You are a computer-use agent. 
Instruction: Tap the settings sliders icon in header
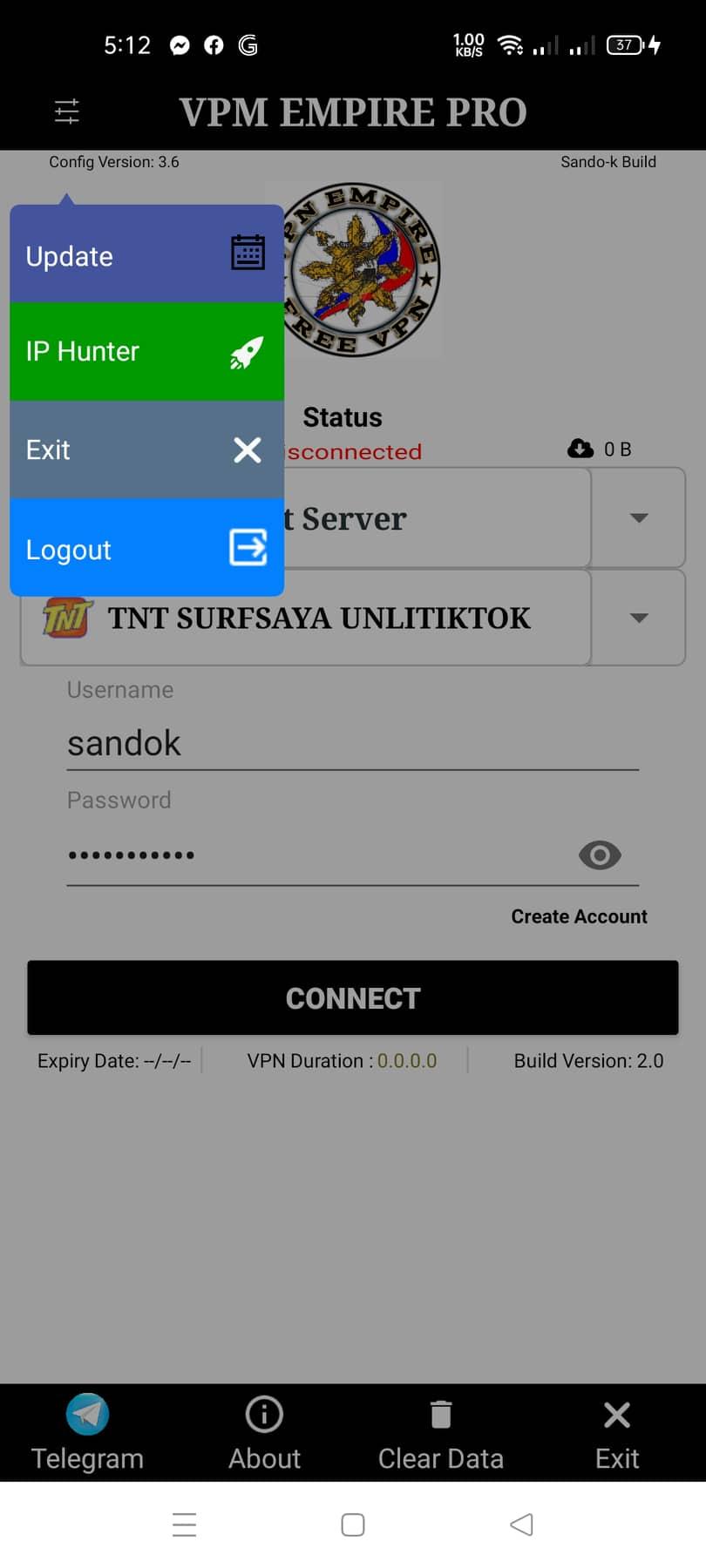pyautogui.click(x=67, y=112)
